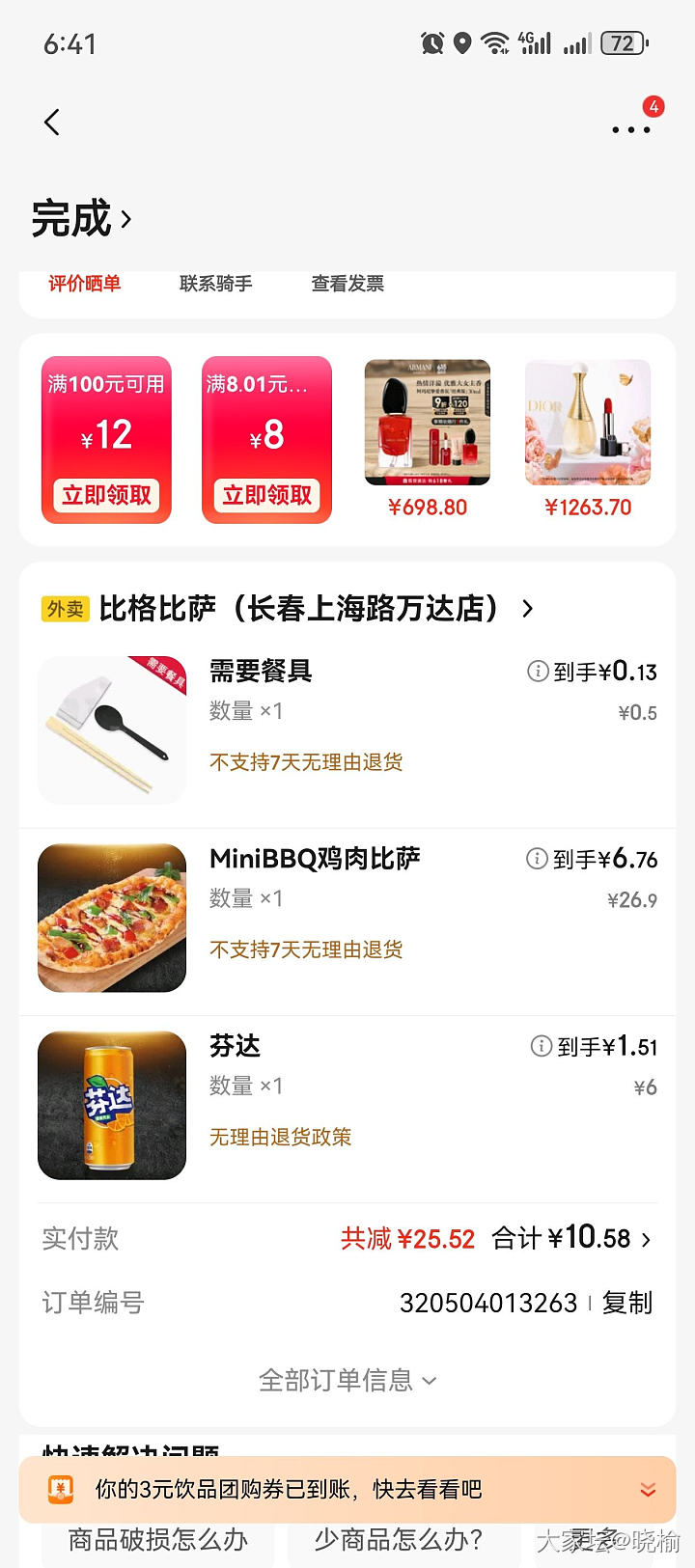Open the ¥1263.70 Dior product
The image size is (695, 1568).
[588, 439]
